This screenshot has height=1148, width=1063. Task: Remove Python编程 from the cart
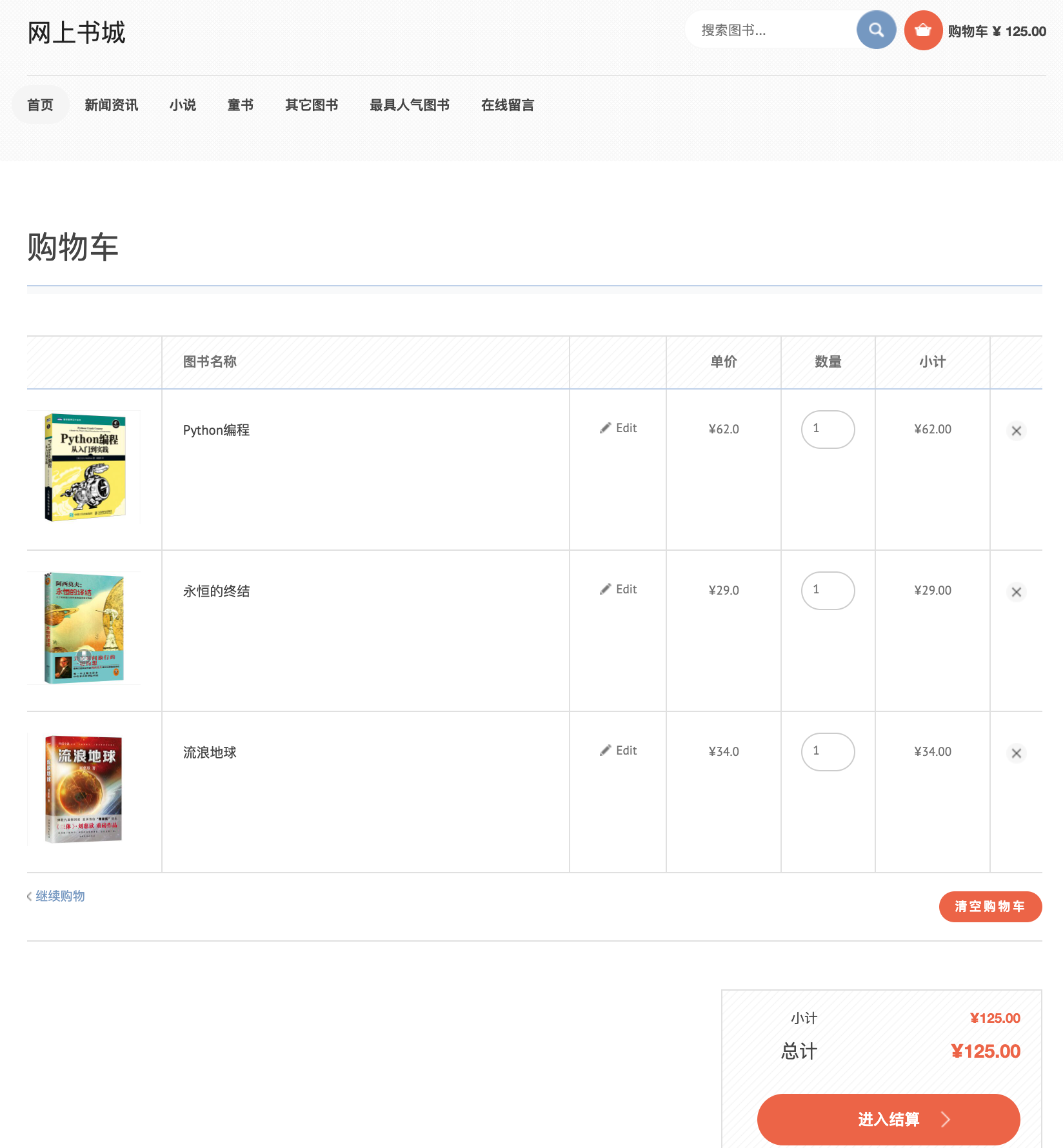tap(1016, 431)
